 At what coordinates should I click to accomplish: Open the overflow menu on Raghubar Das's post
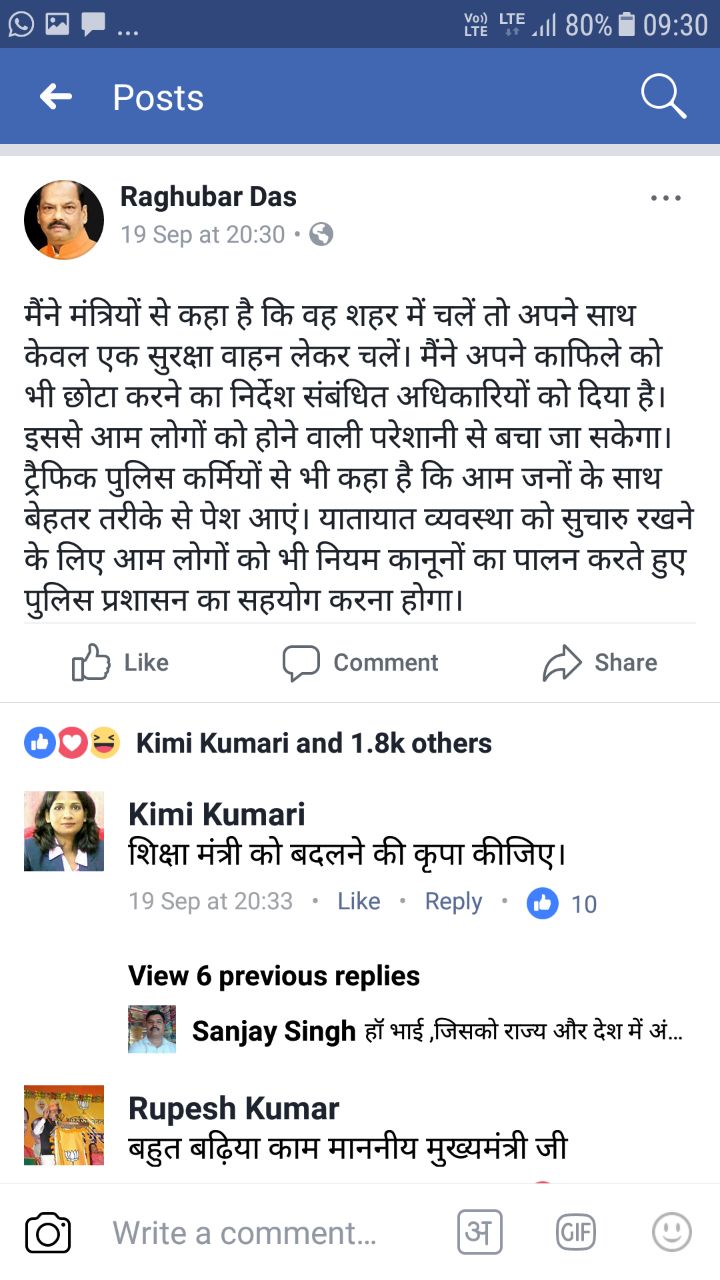[665, 198]
